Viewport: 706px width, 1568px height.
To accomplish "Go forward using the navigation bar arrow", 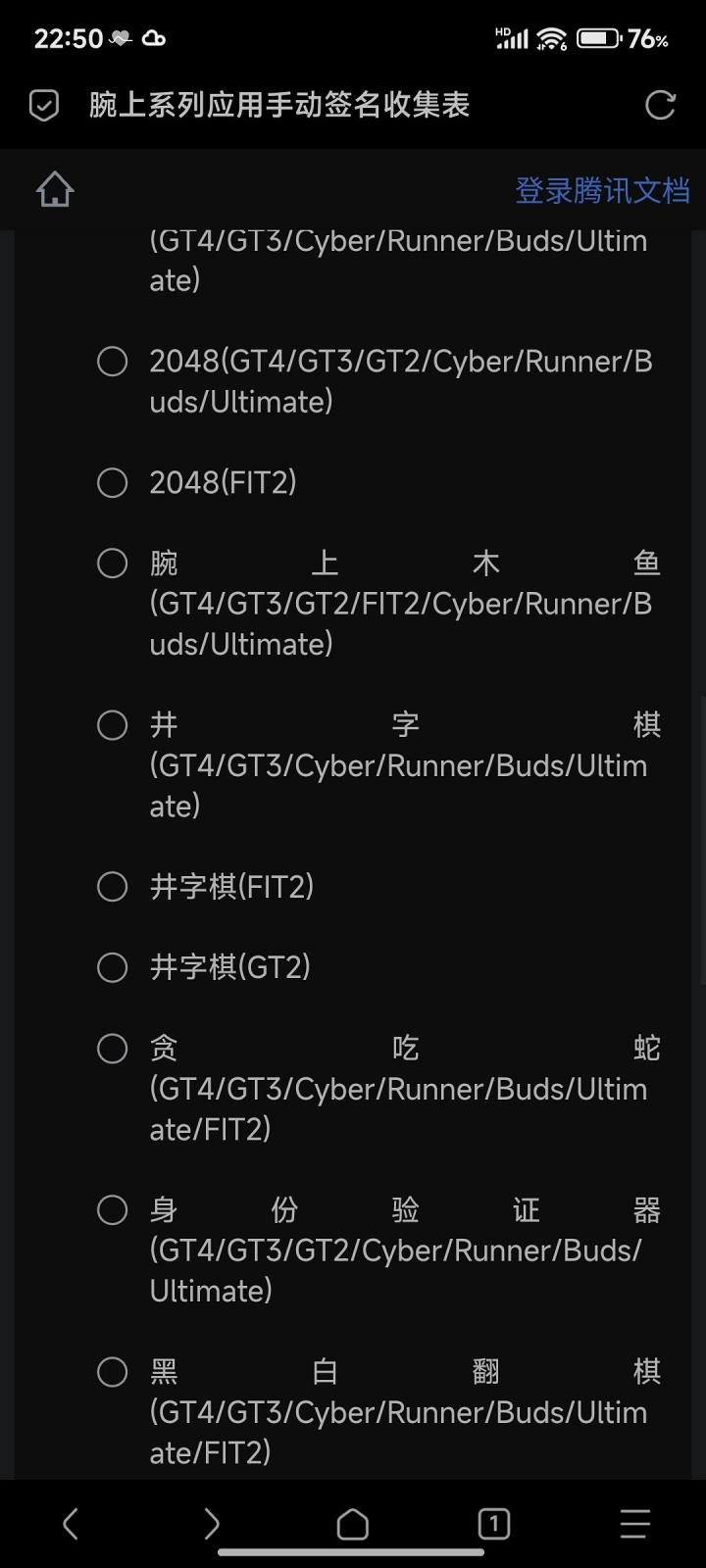I will pyautogui.click(x=211, y=1524).
